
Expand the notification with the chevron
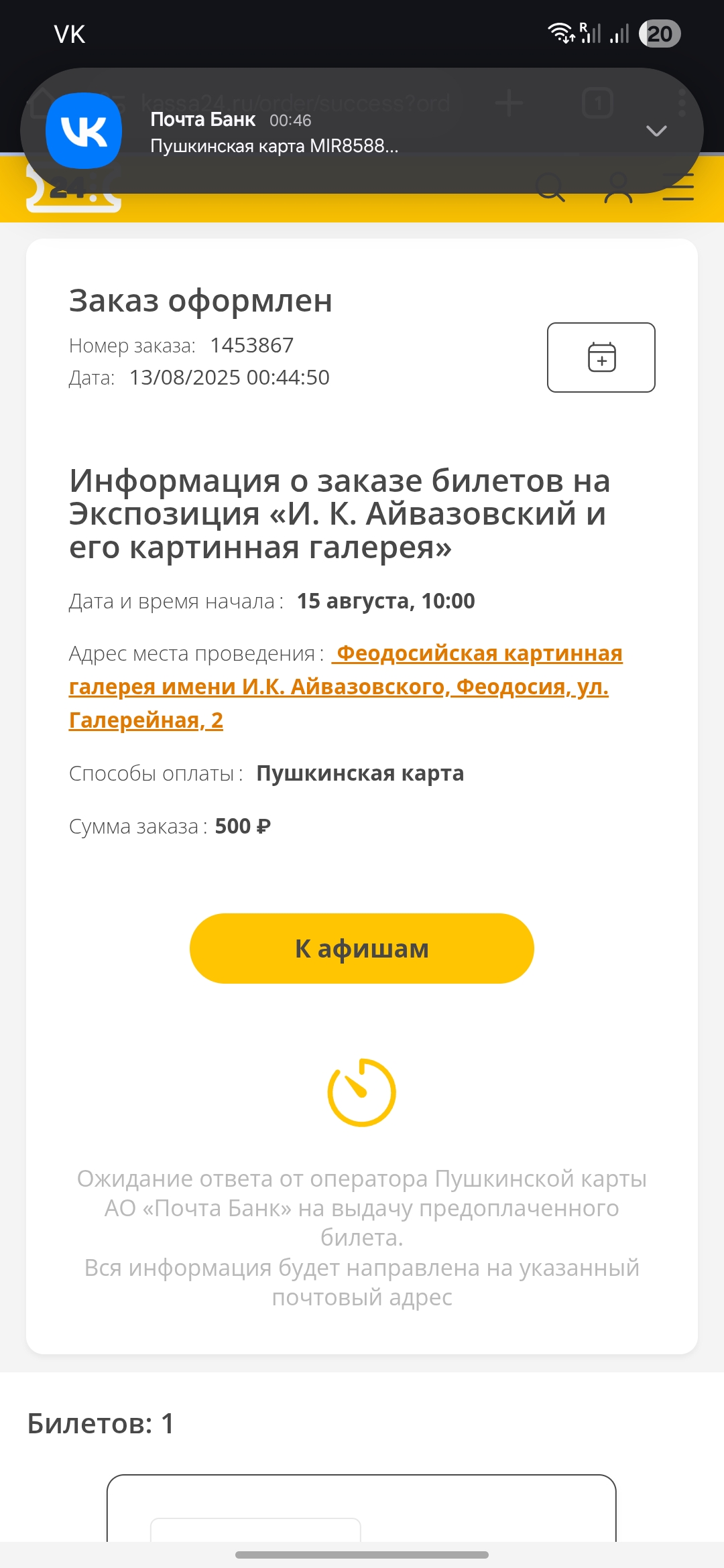click(x=656, y=131)
